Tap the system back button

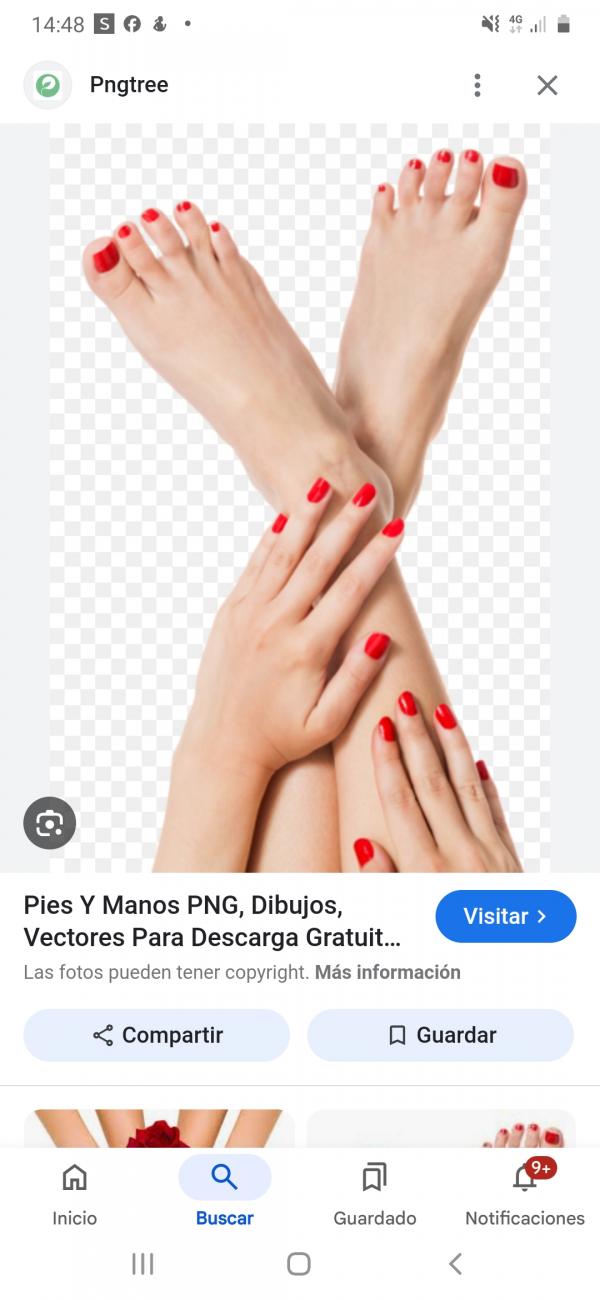click(x=455, y=1264)
